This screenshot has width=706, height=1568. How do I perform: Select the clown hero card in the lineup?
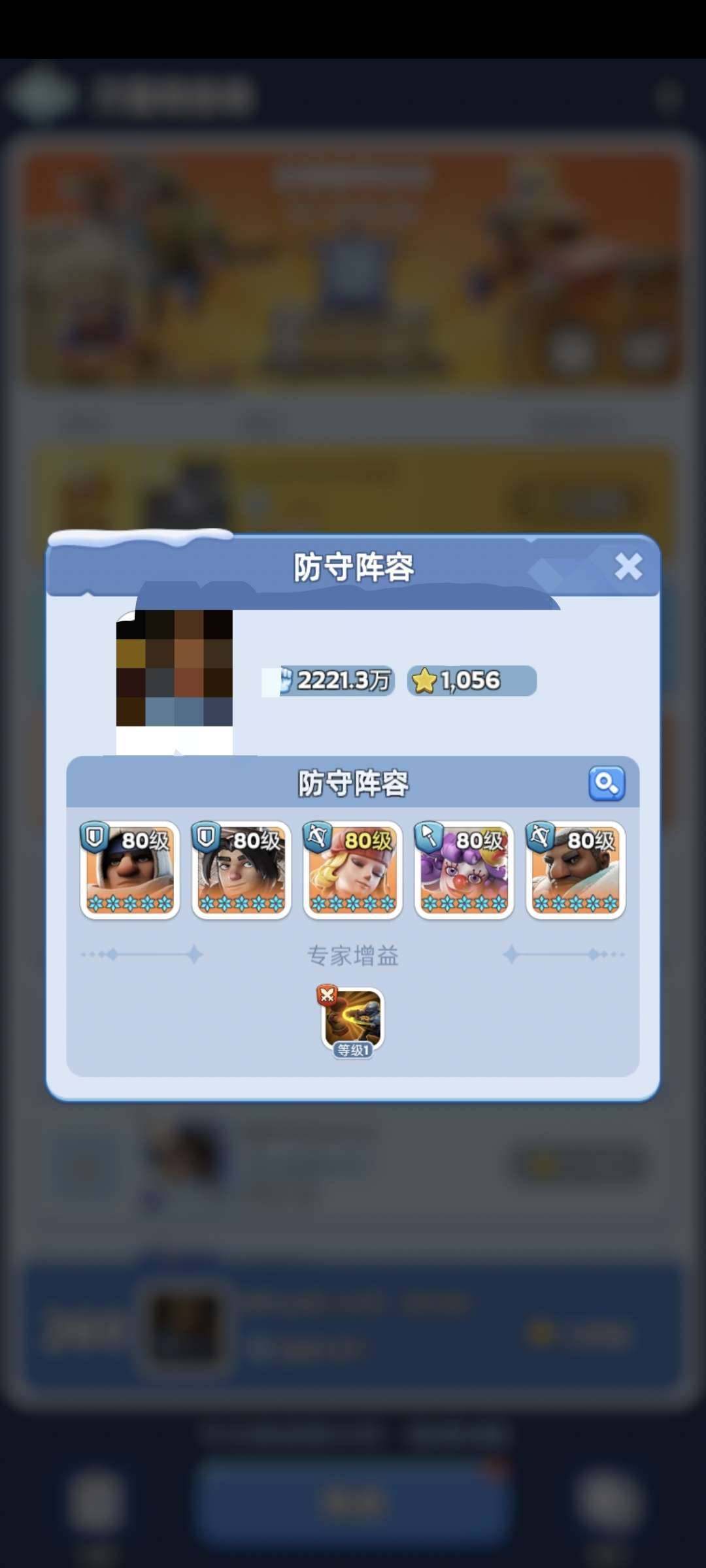coord(464,871)
